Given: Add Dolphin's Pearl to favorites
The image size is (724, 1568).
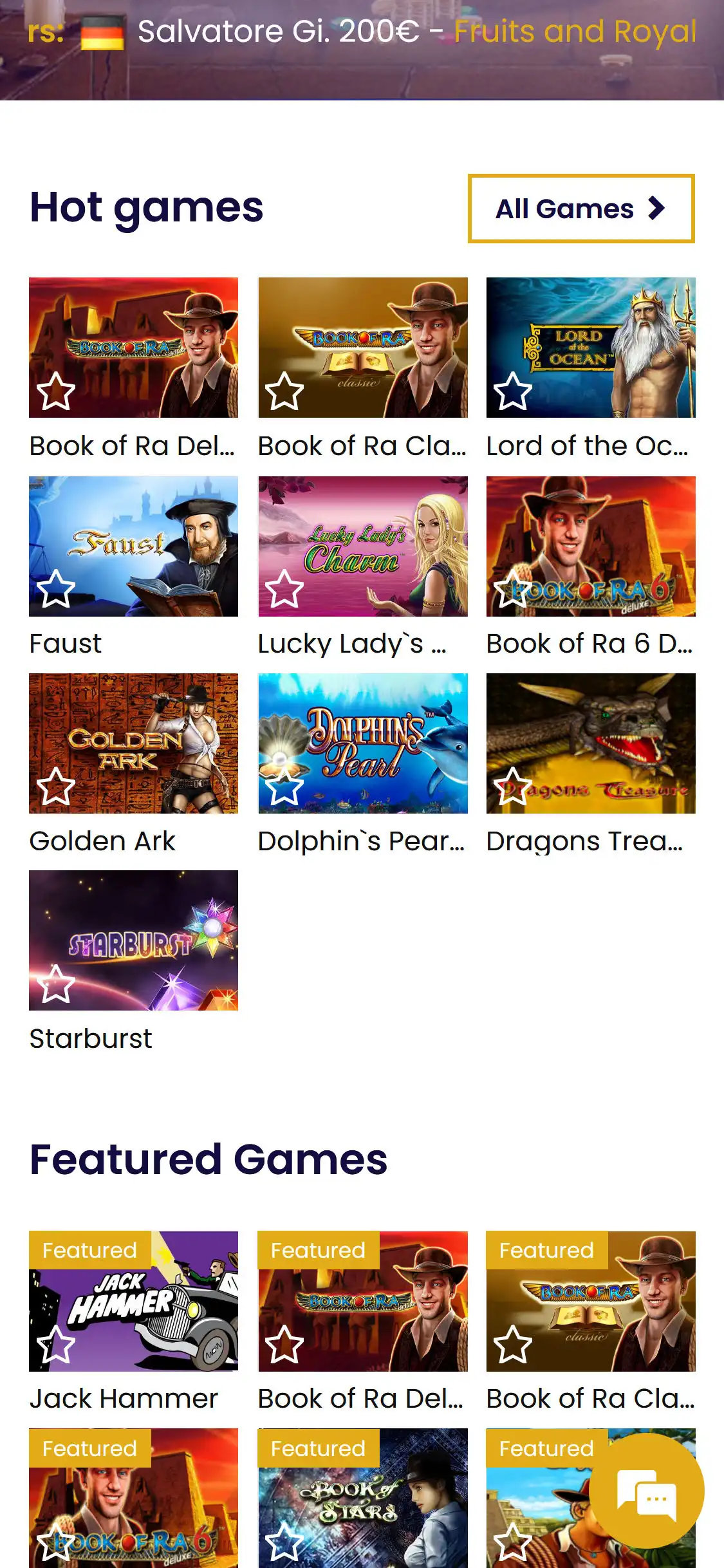Looking at the screenshot, I should [x=284, y=786].
